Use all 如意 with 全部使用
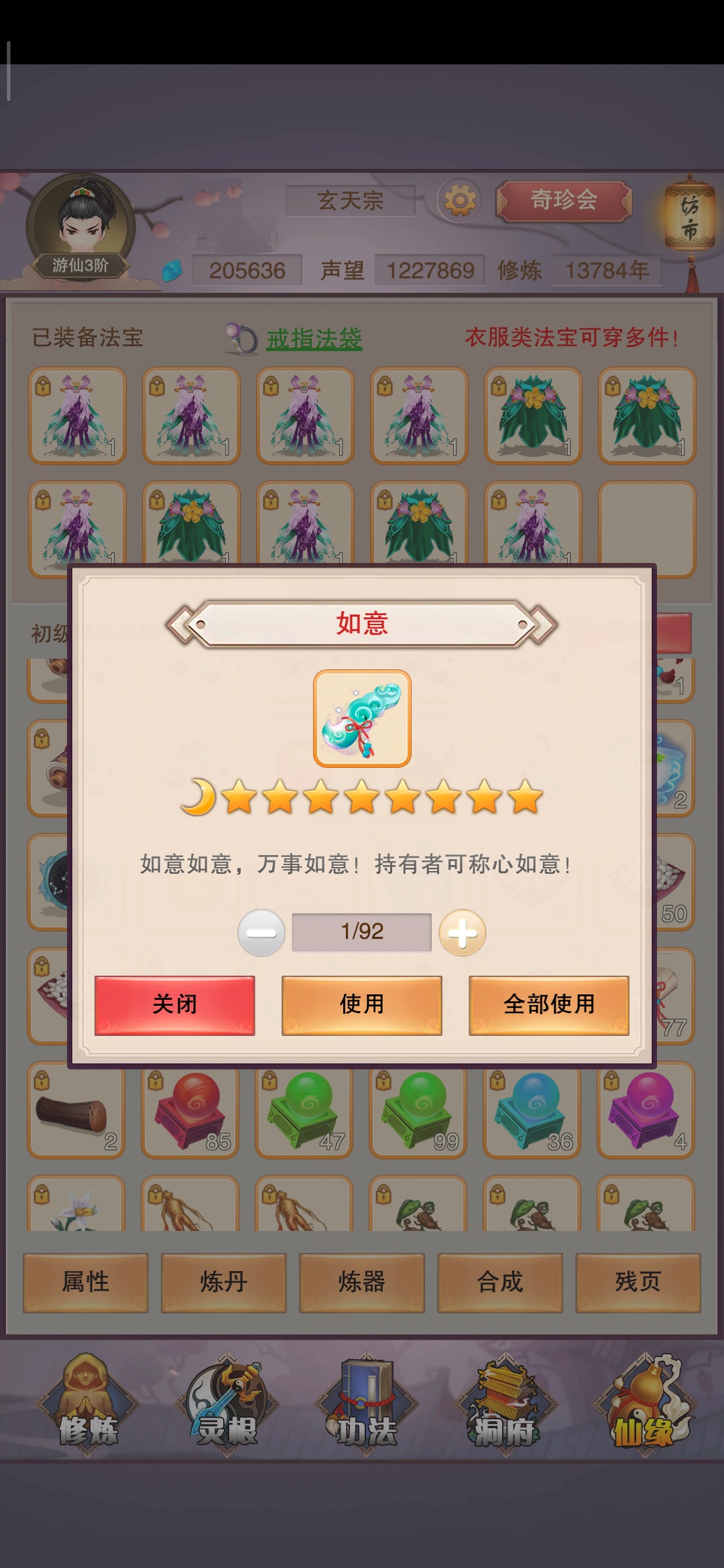724x1568 pixels. 548,1004
